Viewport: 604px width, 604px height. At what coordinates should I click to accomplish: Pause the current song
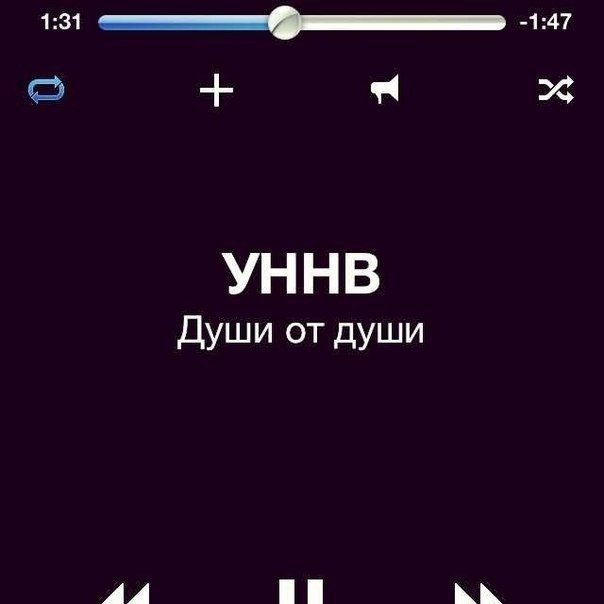click(x=301, y=591)
